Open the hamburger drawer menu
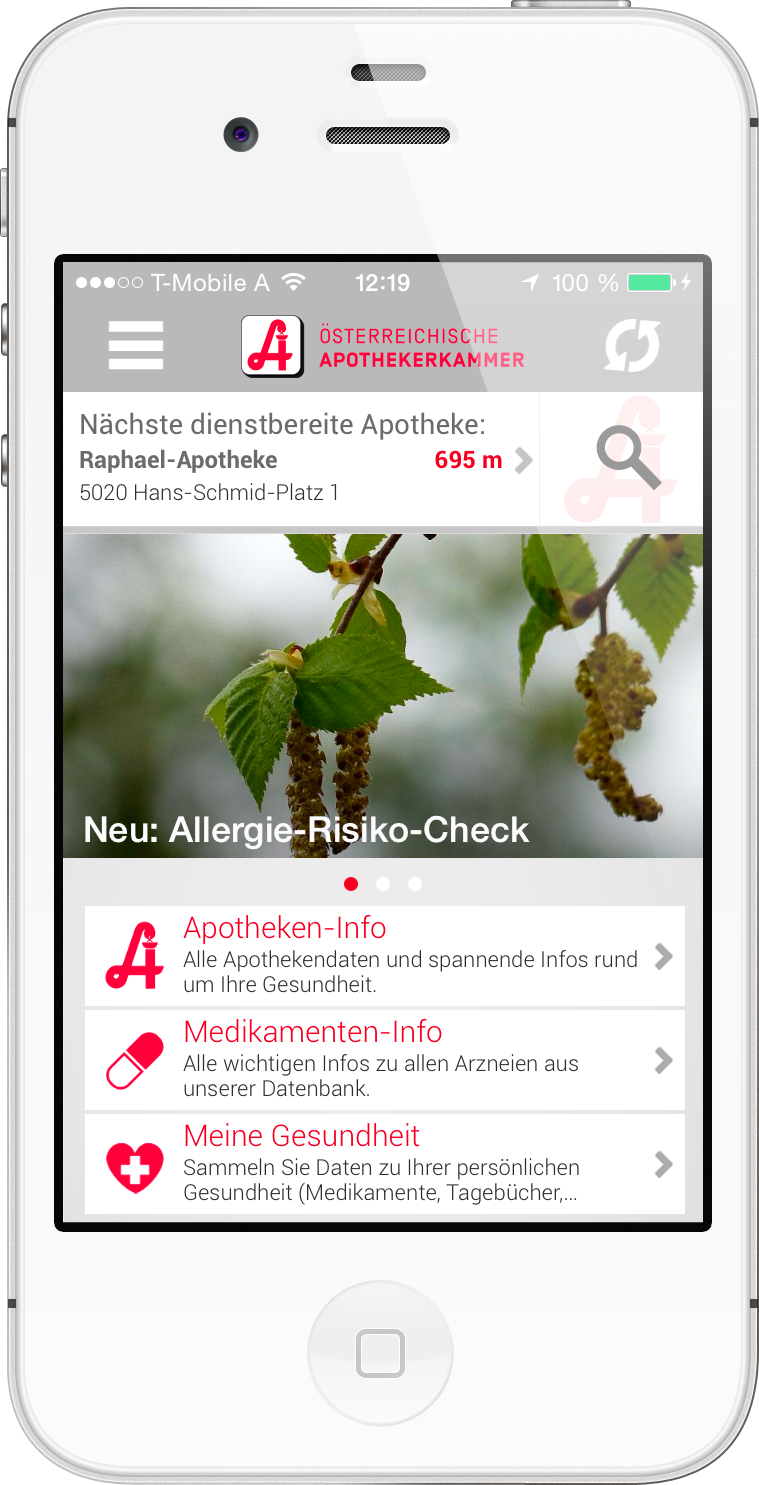 (x=135, y=345)
